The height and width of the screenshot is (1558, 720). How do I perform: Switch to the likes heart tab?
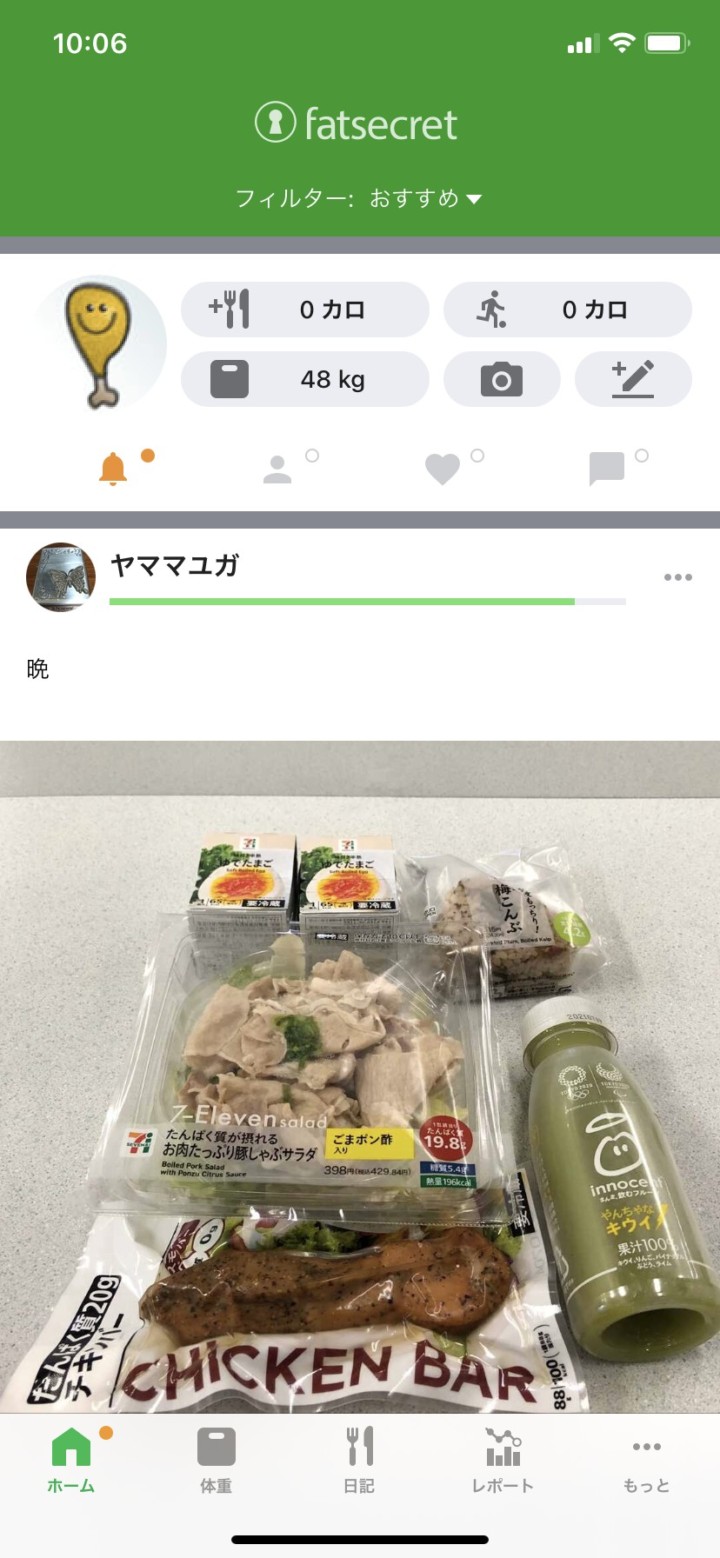[442, 468]
